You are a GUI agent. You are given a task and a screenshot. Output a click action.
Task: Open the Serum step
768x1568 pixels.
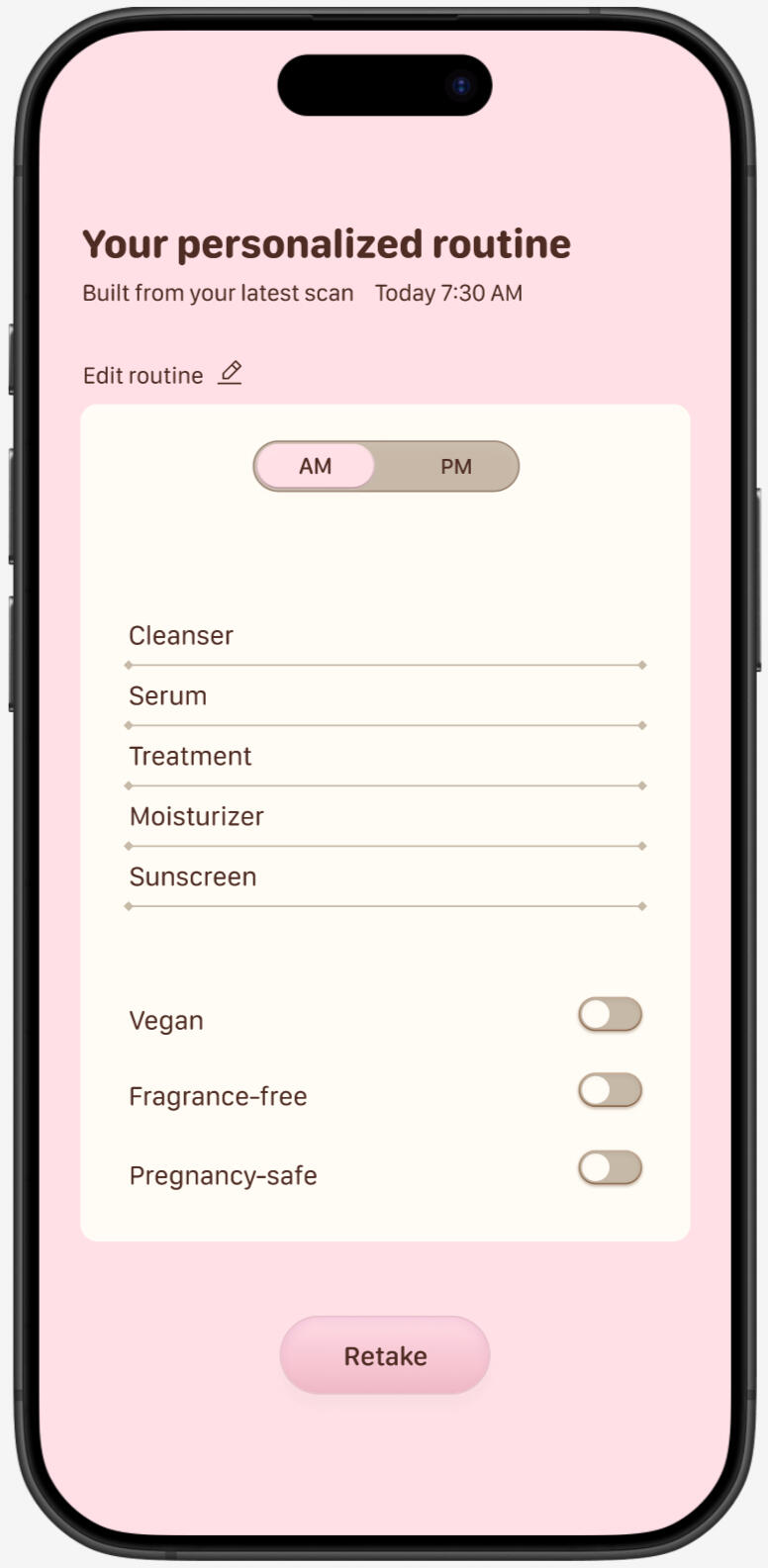[x=384, y=696]
